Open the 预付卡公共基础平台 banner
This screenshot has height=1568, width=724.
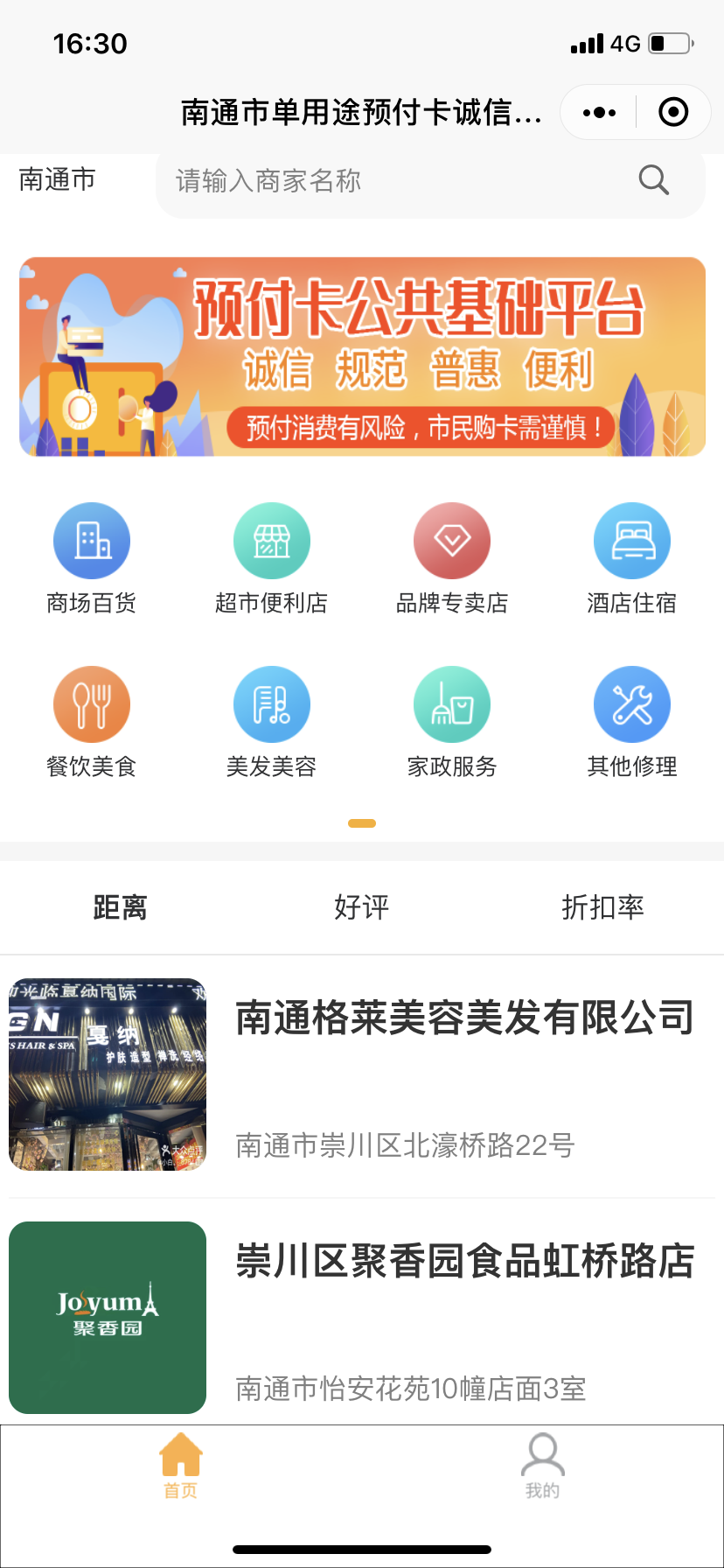click(x=362, y=356)
